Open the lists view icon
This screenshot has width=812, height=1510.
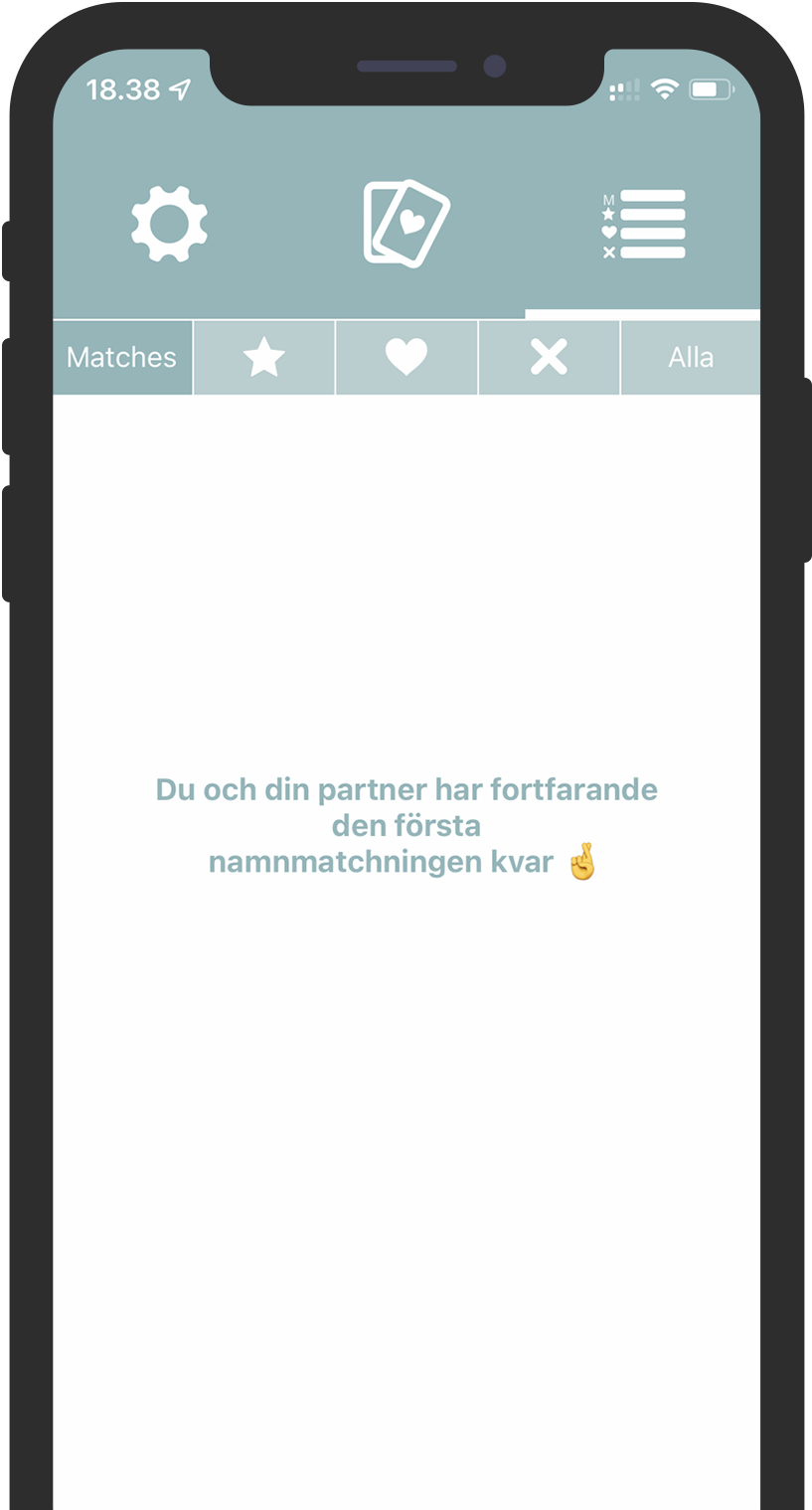[643, 224]
